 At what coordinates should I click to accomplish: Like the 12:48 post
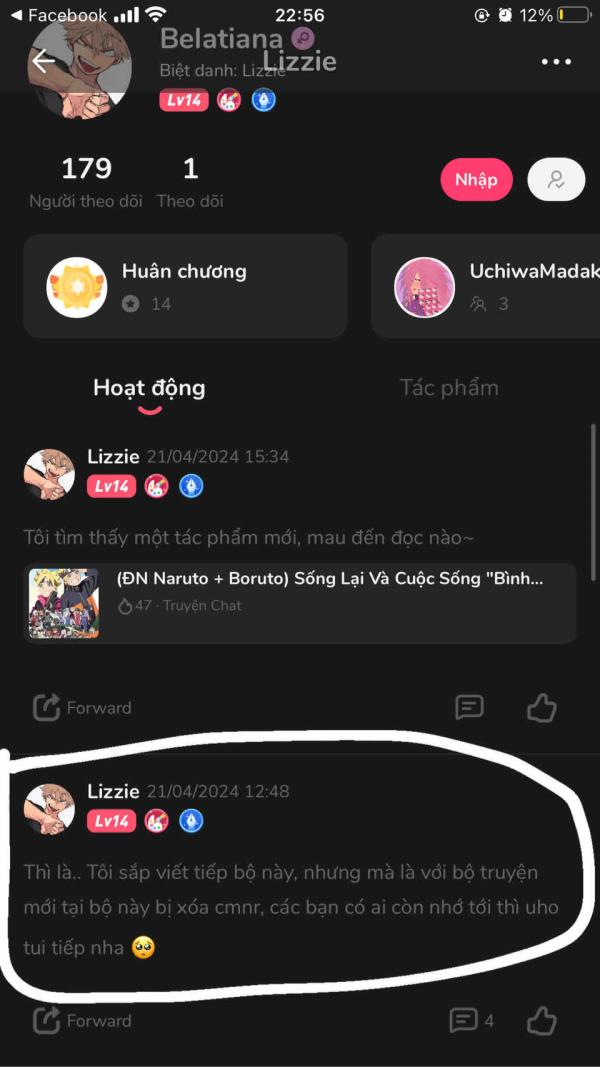[x=541, y=1021]
